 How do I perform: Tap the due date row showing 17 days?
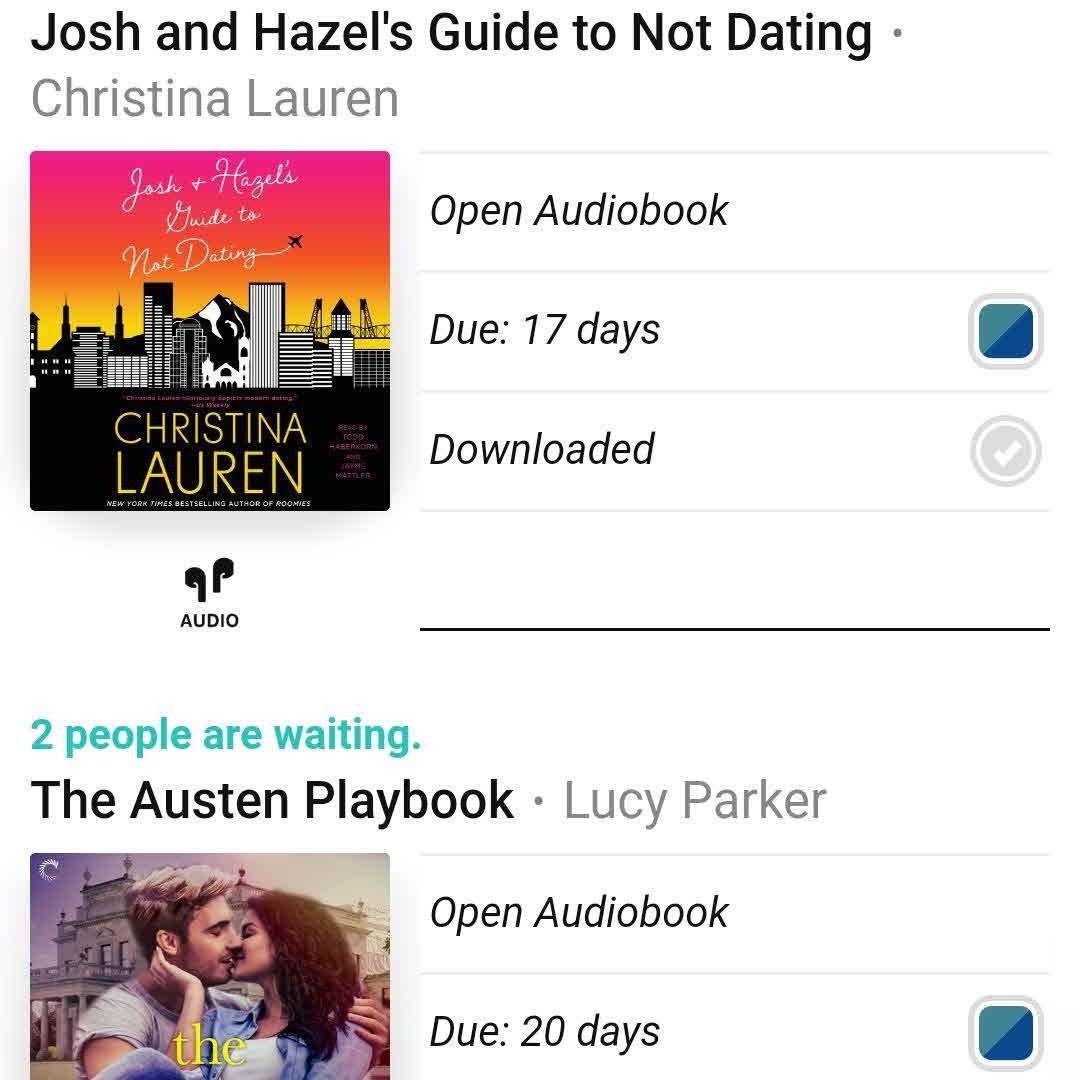[545, 330]
